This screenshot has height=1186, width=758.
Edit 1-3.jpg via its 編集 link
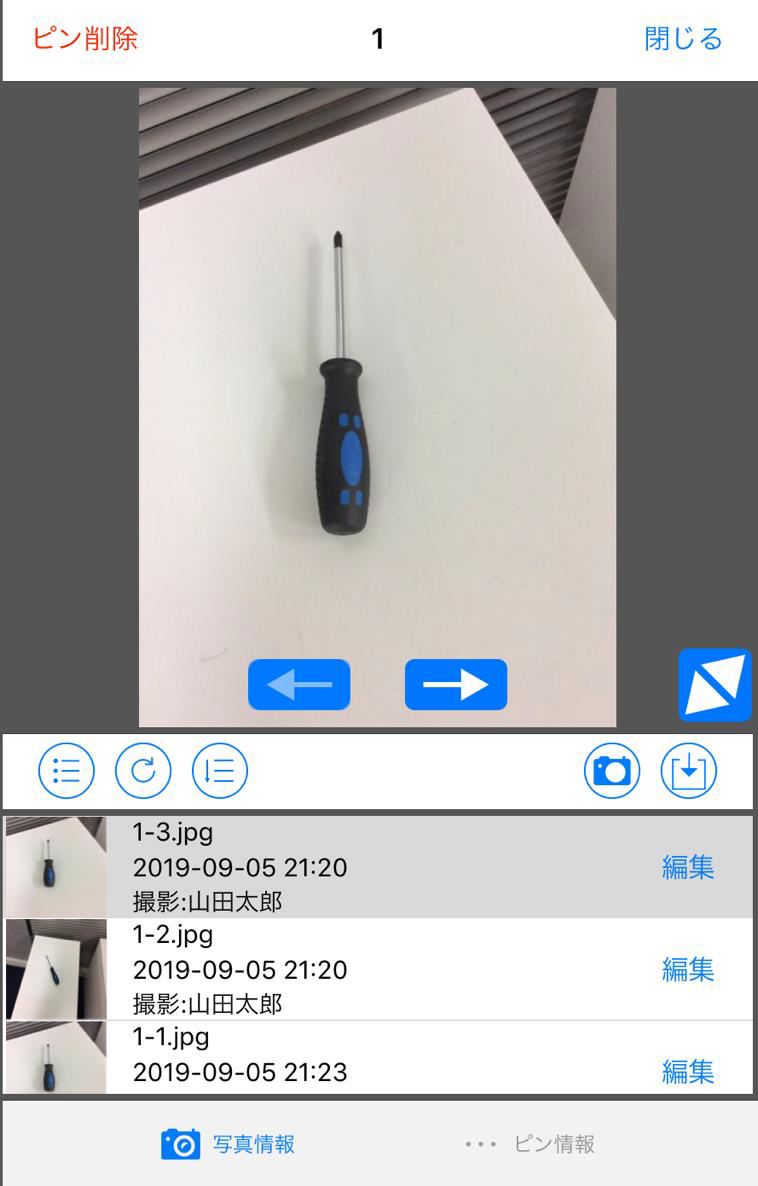688,867
